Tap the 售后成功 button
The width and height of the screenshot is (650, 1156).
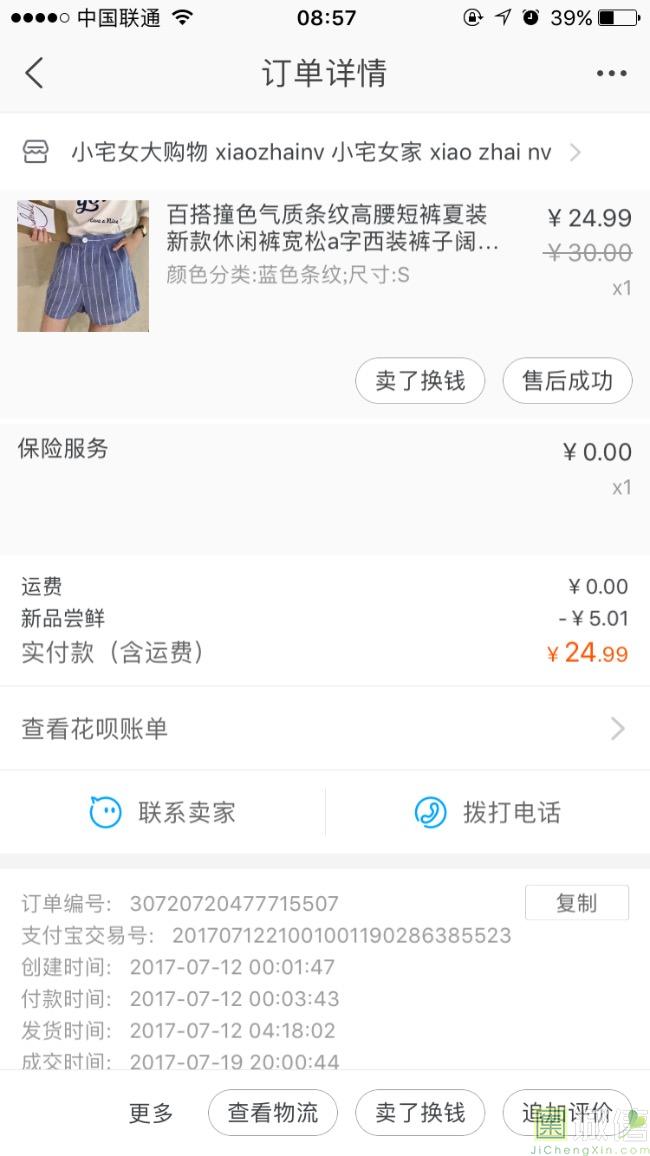point(567,381)
